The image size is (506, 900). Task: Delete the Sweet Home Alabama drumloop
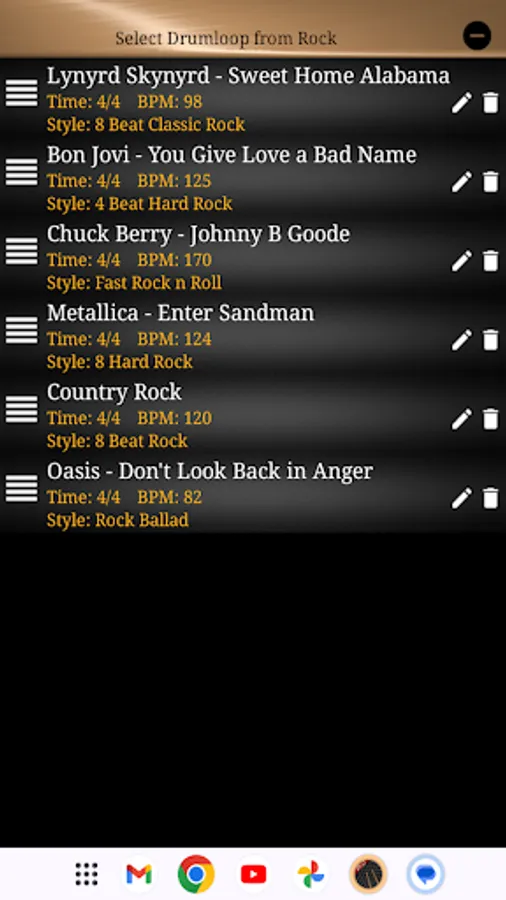(x=491, y=103)
